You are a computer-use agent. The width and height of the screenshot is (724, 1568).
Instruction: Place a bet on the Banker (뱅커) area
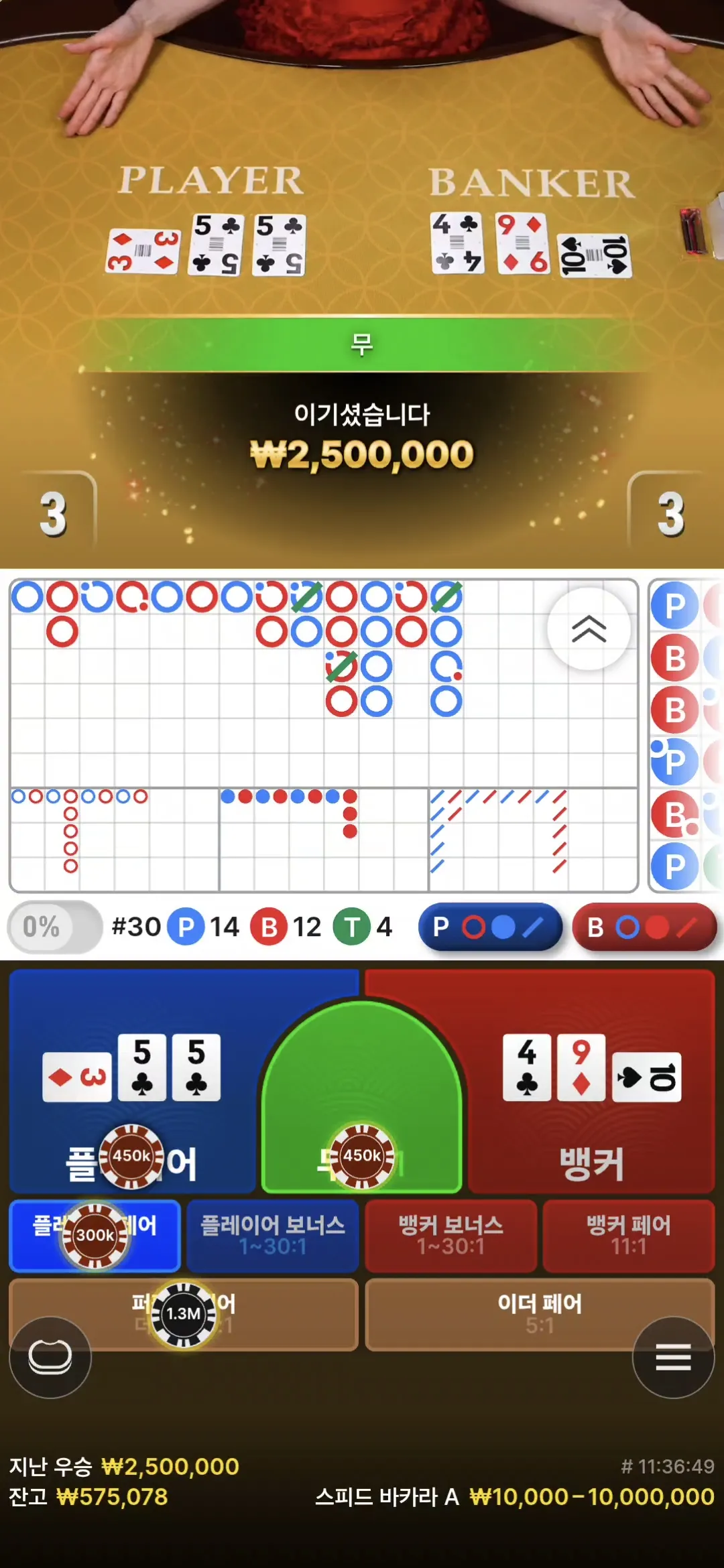coord(591,1081)
